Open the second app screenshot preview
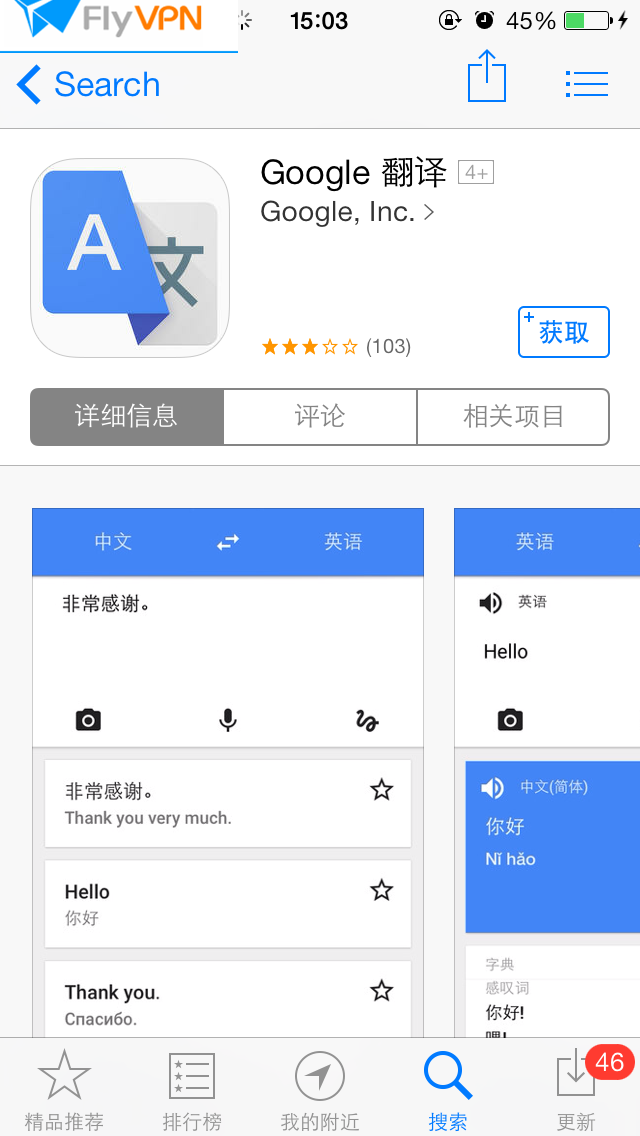The image size is (640, 1136). pyautogui.click(x=547, y=770)
